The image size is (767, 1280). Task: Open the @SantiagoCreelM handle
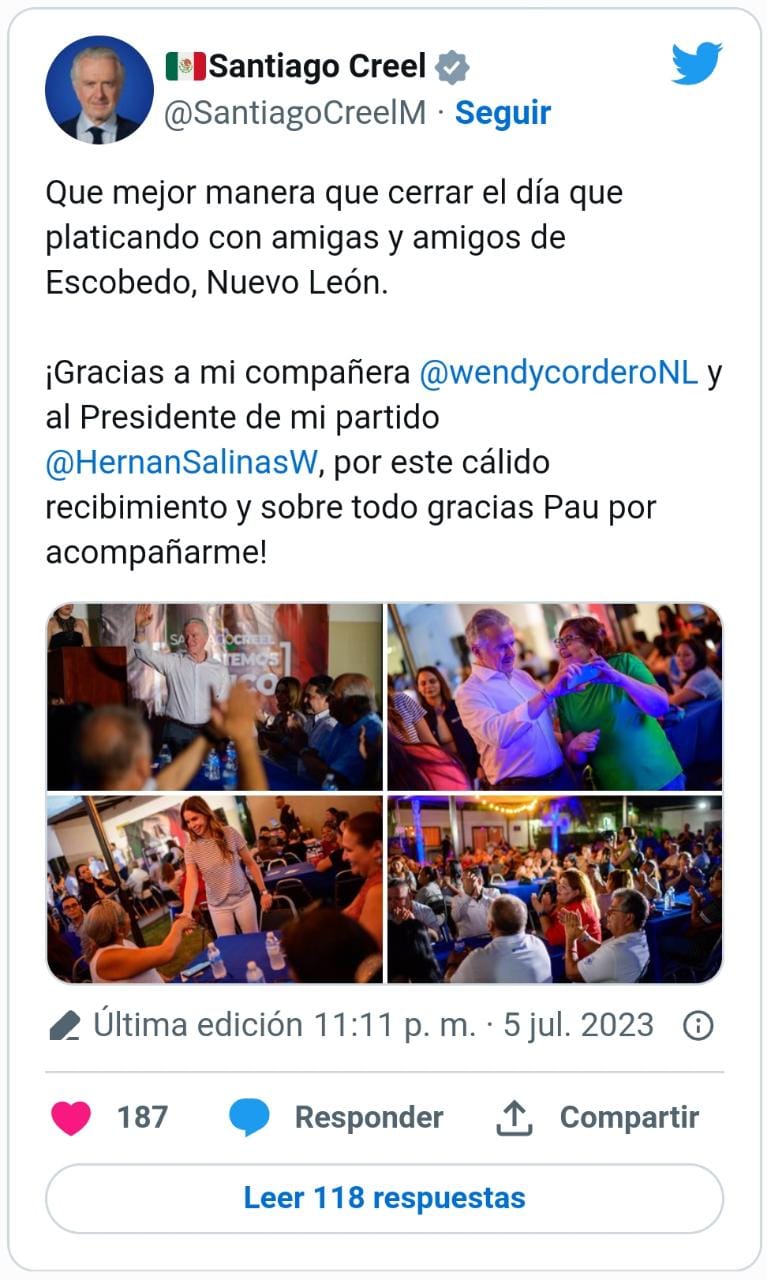tap(294, 113)
